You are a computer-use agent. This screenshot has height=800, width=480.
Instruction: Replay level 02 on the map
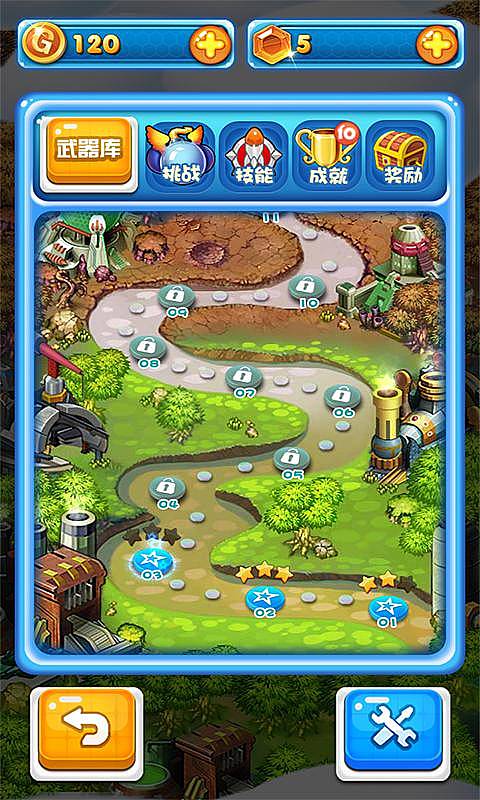pos(265,598)
